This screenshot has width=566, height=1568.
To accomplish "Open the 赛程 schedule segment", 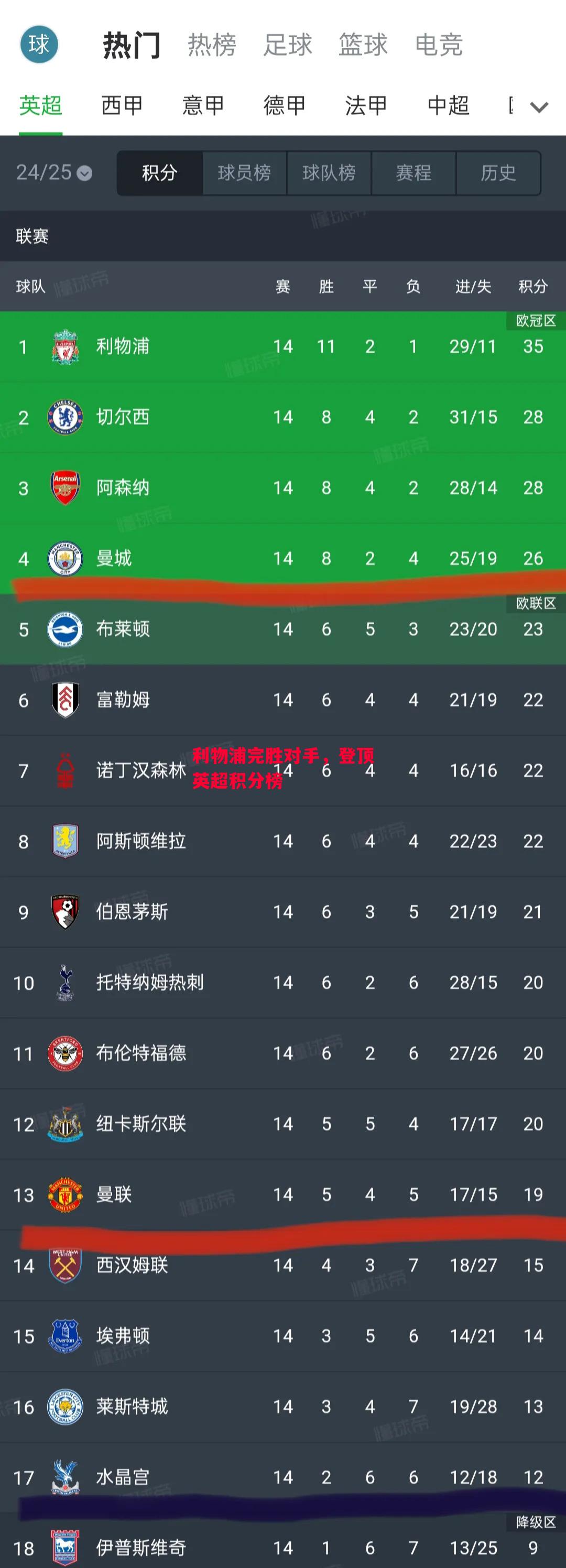I will [x=413, y=173].
